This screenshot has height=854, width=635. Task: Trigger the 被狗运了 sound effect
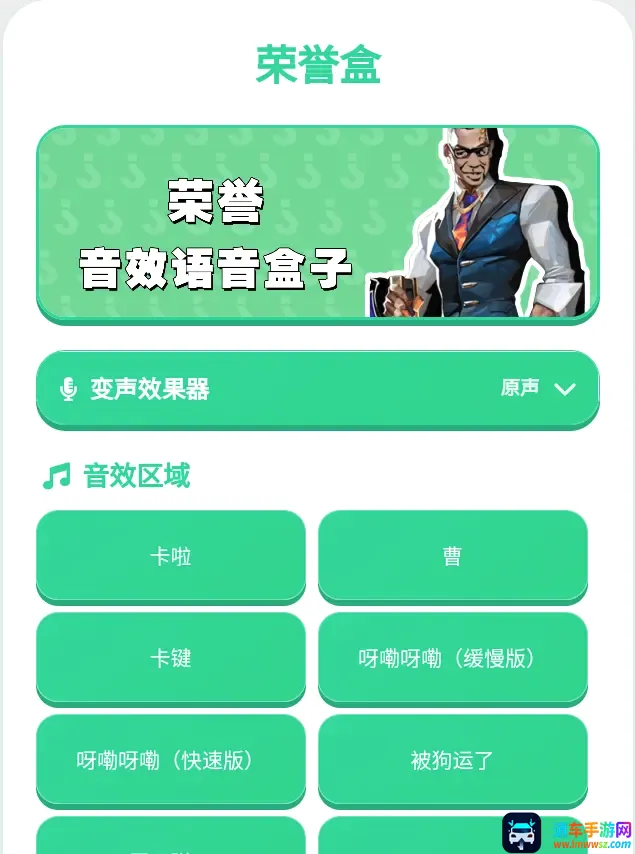(453, 761)
